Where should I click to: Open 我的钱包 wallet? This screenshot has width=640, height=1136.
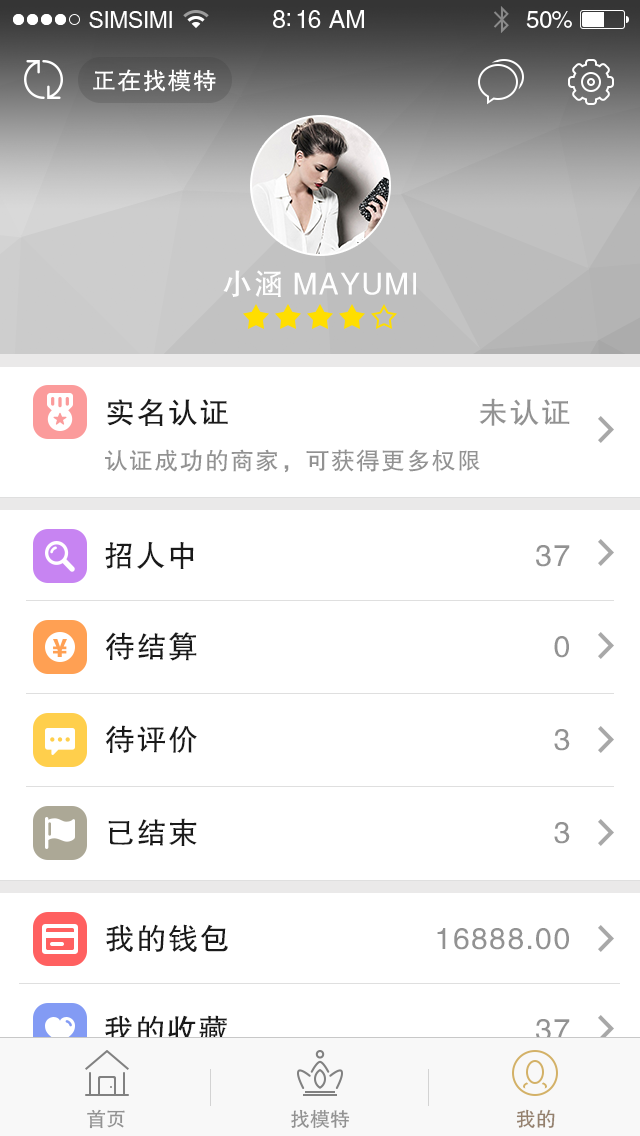[320, 939]
